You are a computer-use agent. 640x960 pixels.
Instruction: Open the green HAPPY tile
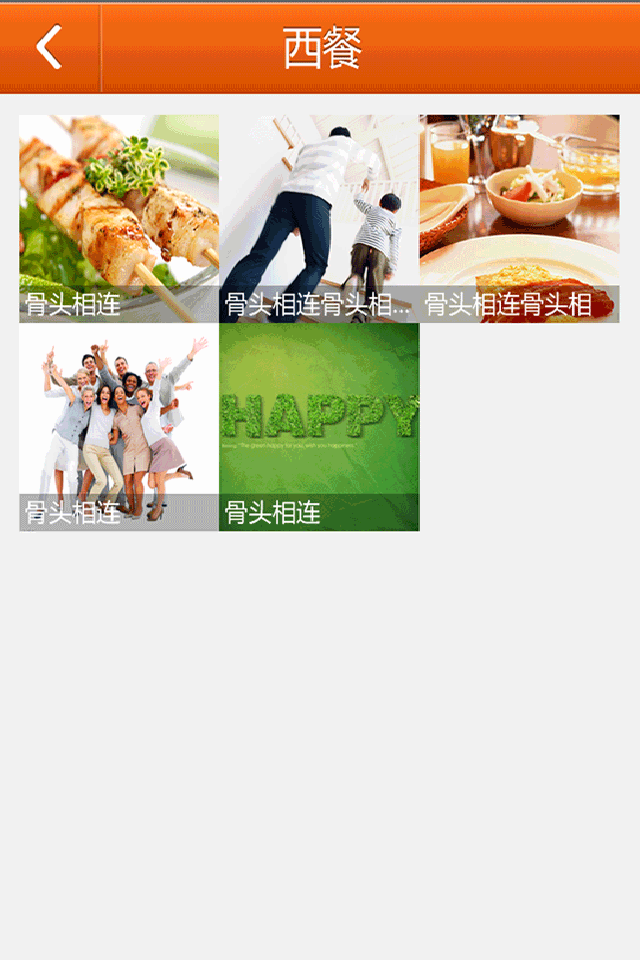319,426
